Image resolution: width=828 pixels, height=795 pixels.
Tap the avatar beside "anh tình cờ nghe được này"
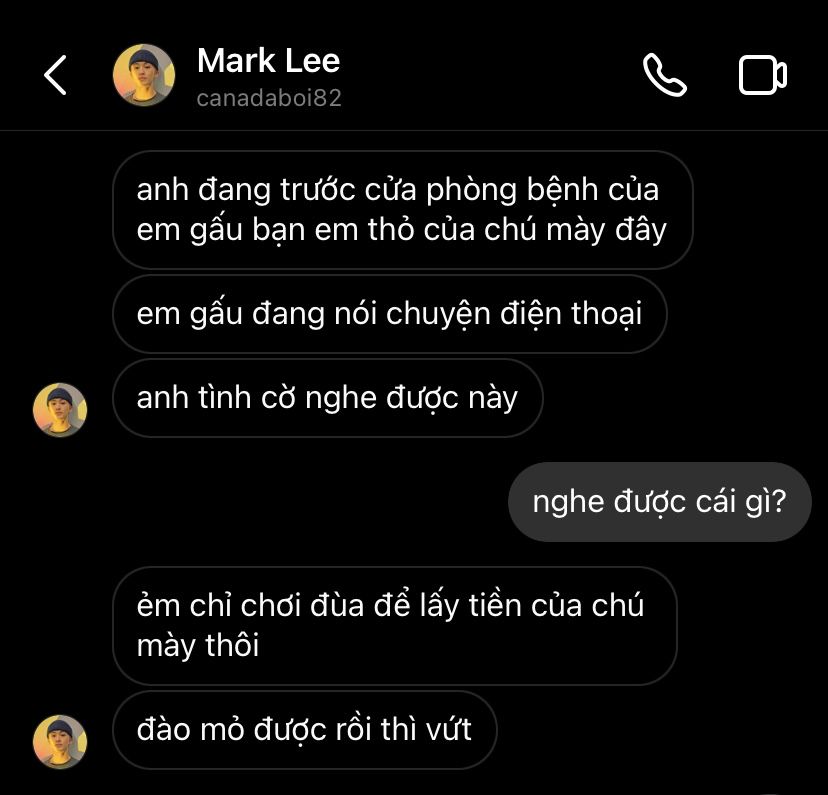pyautogui.click(x=60, y=409)
